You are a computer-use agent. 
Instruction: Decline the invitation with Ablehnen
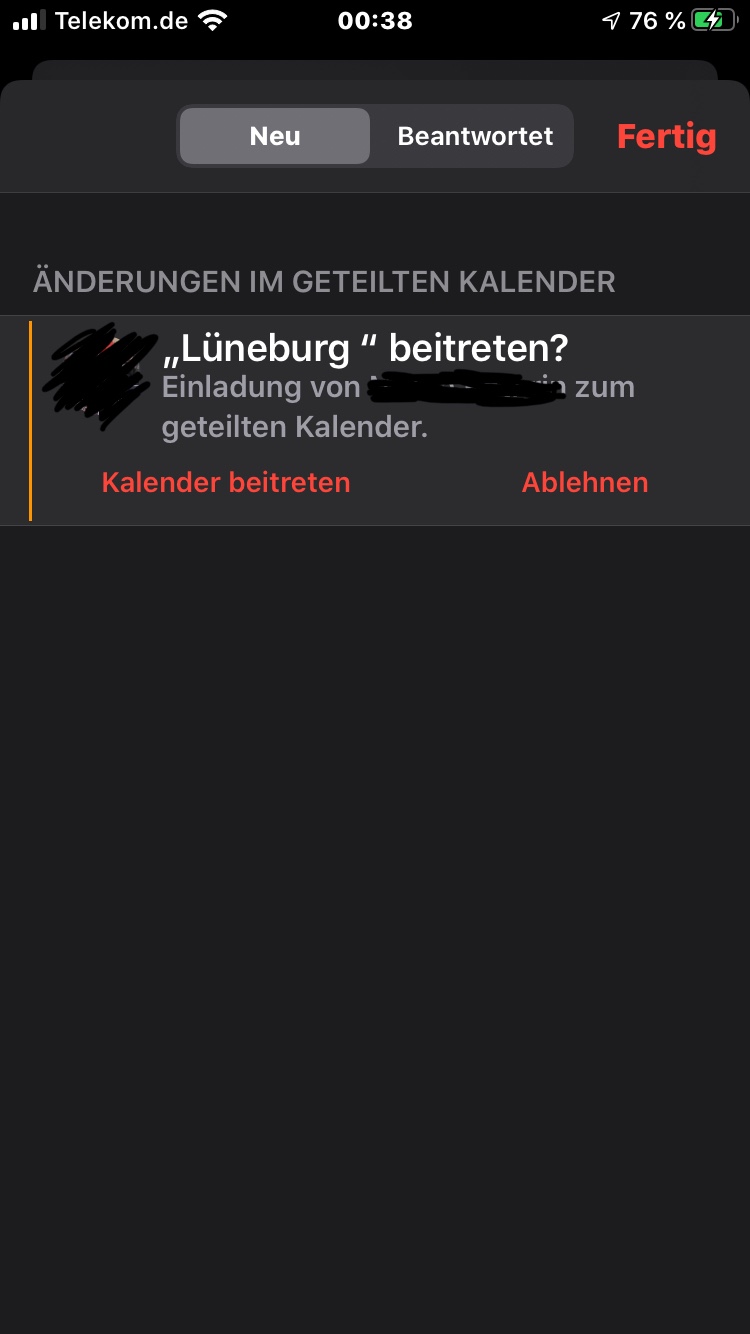coord(585,482)
